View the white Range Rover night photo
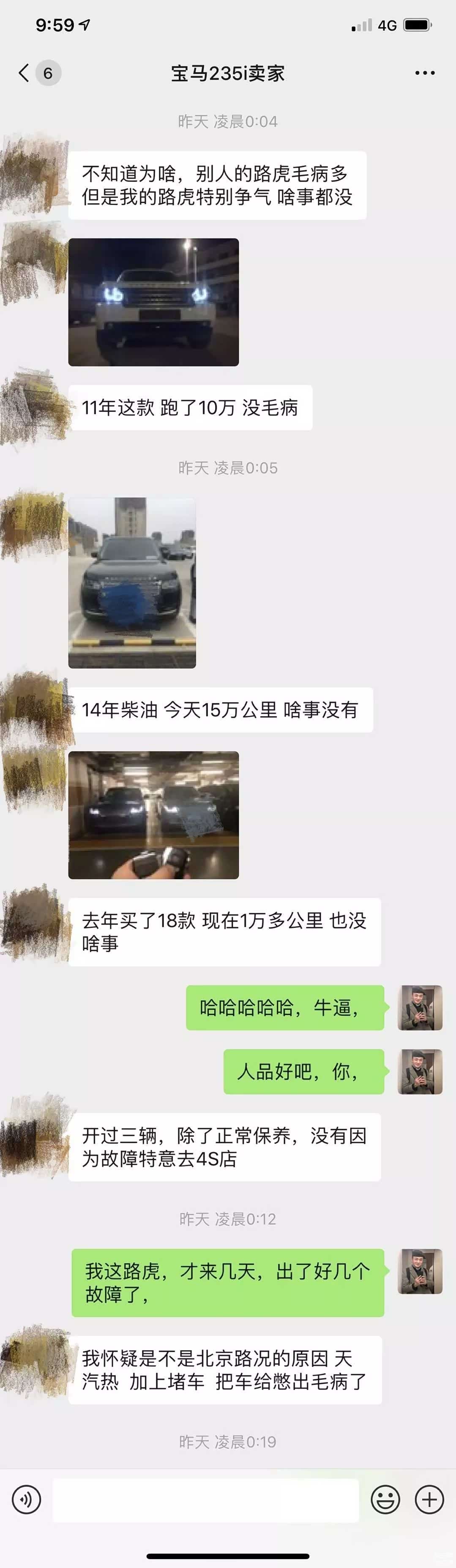 [153, 303]
